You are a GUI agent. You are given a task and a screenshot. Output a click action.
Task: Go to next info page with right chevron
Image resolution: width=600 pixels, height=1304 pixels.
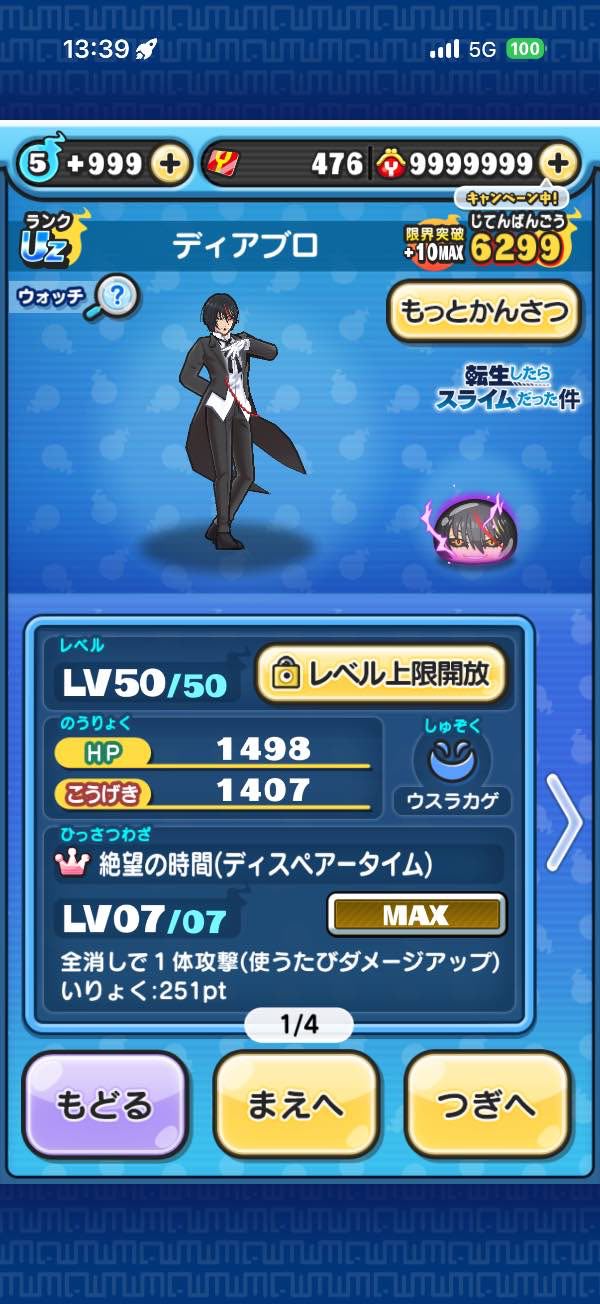(565, 820)
